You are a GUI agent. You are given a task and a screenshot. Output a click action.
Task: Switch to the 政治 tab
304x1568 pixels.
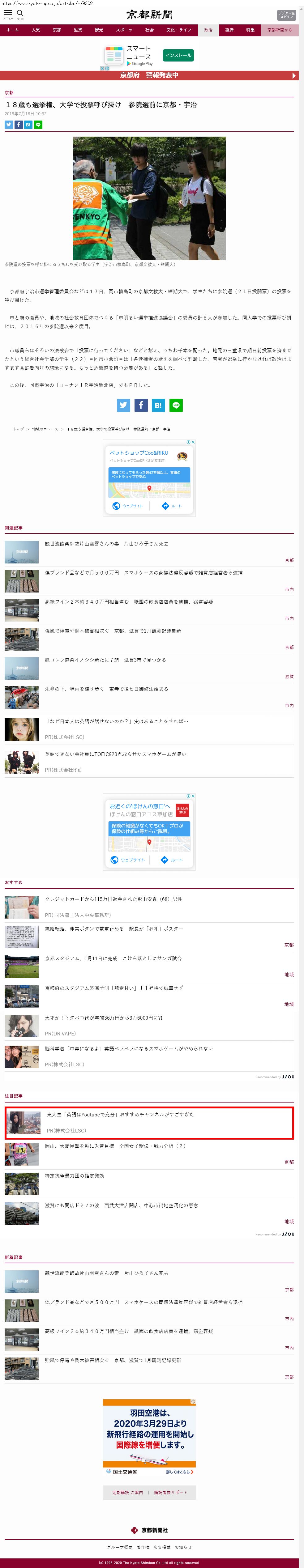[x=208, y=30]
